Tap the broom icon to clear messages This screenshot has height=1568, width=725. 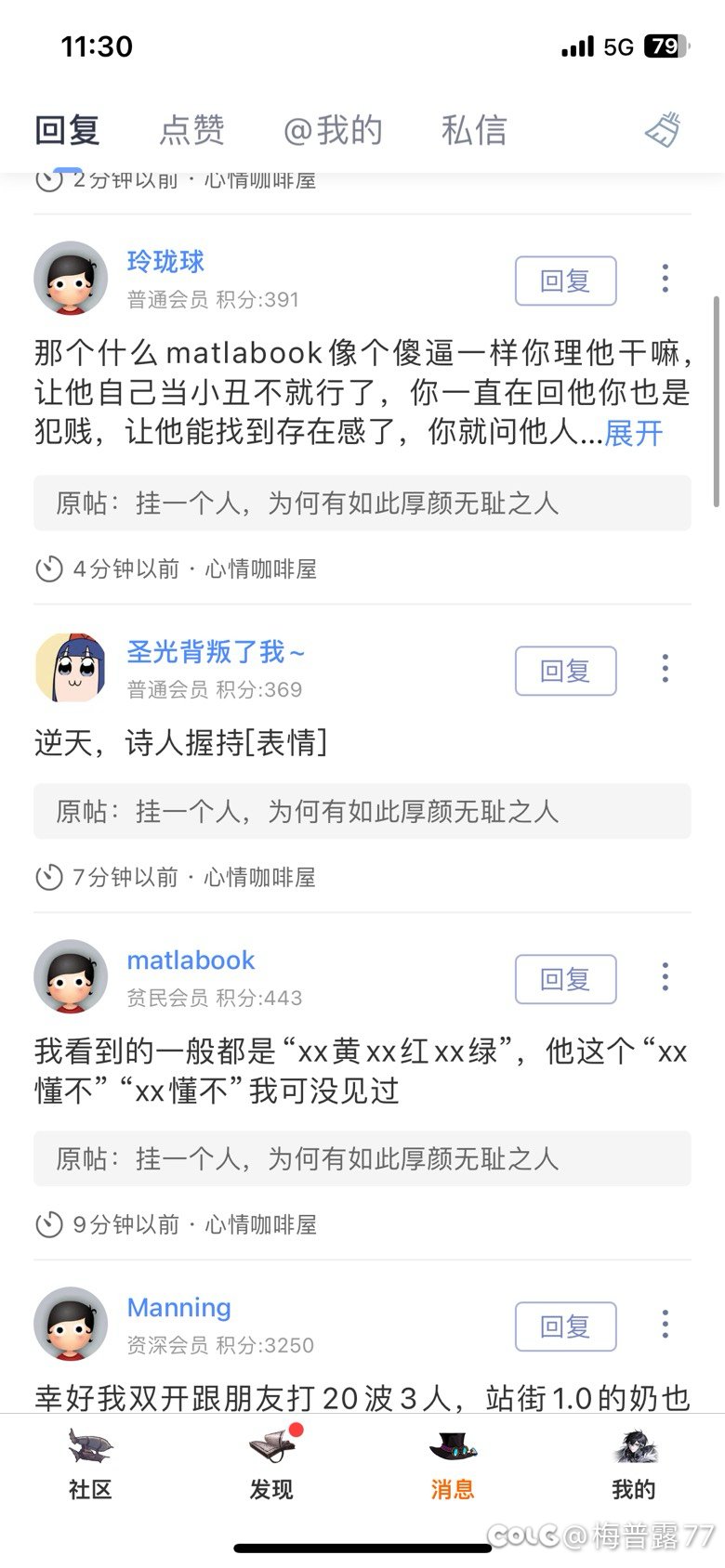tap(665, 130)
